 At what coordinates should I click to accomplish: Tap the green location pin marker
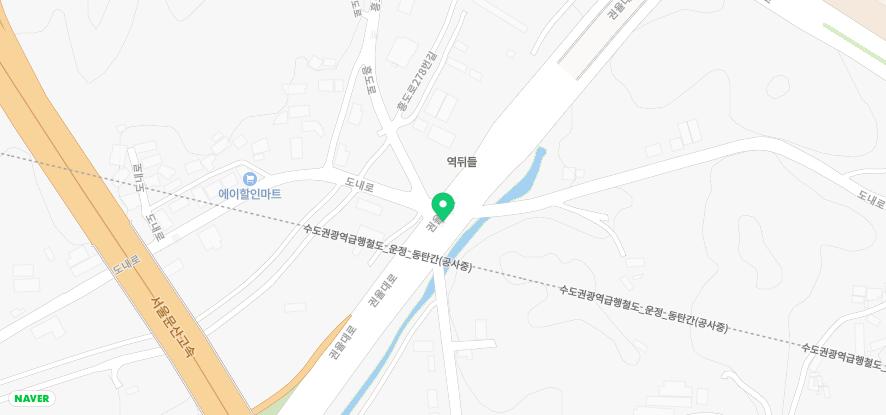(442, 205)
